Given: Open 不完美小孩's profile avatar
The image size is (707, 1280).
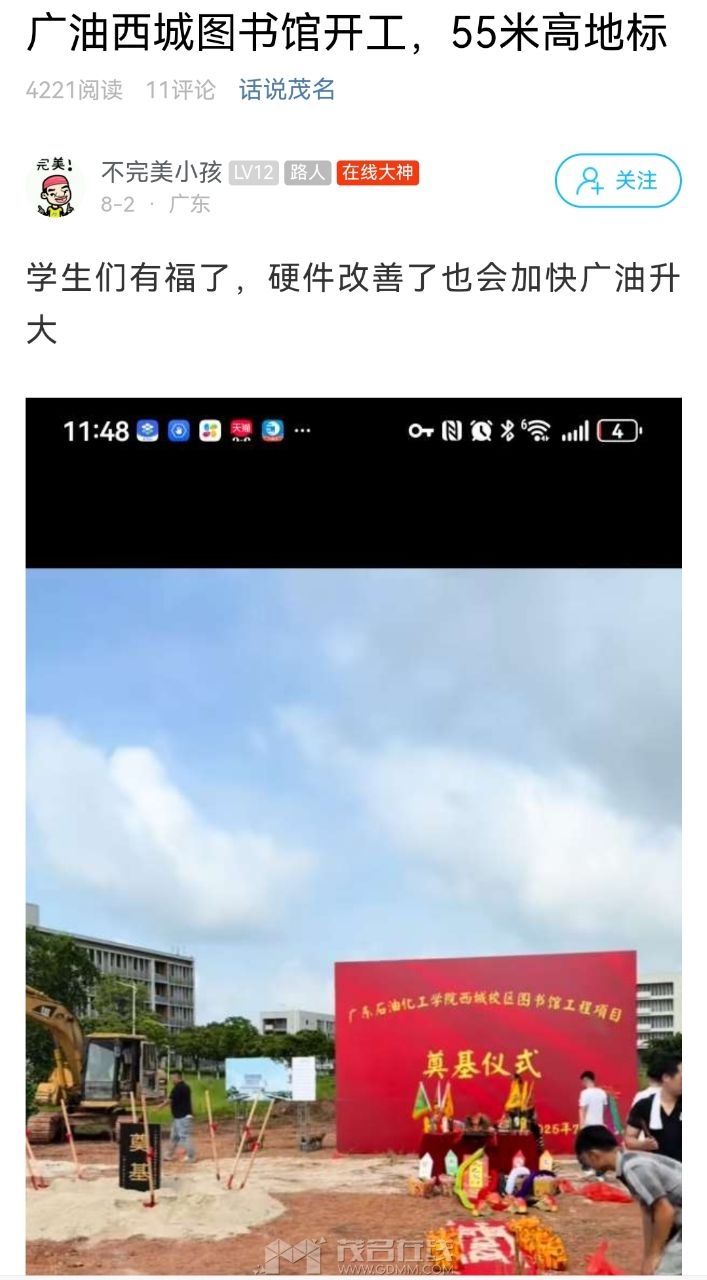Looking at the screenshot, I should (55, 186).
